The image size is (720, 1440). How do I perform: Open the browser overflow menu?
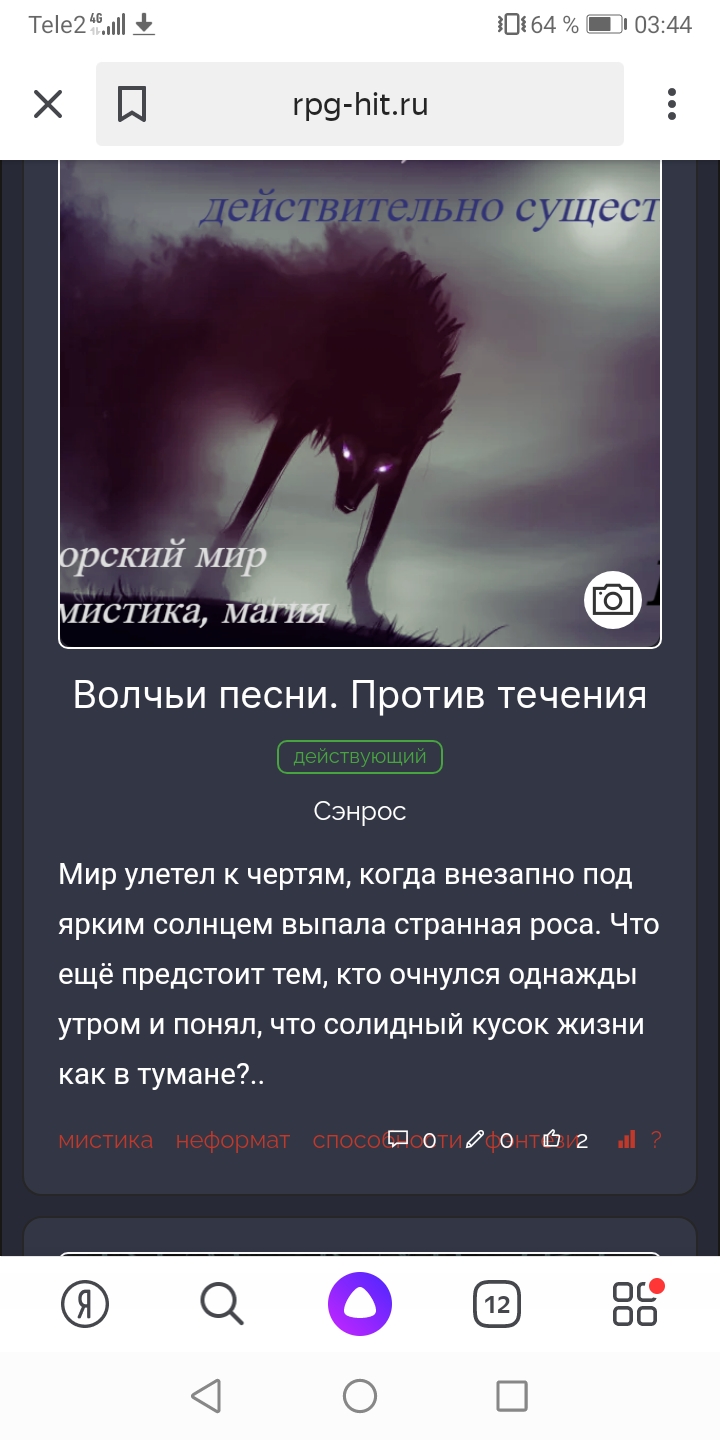pos(672,104)
